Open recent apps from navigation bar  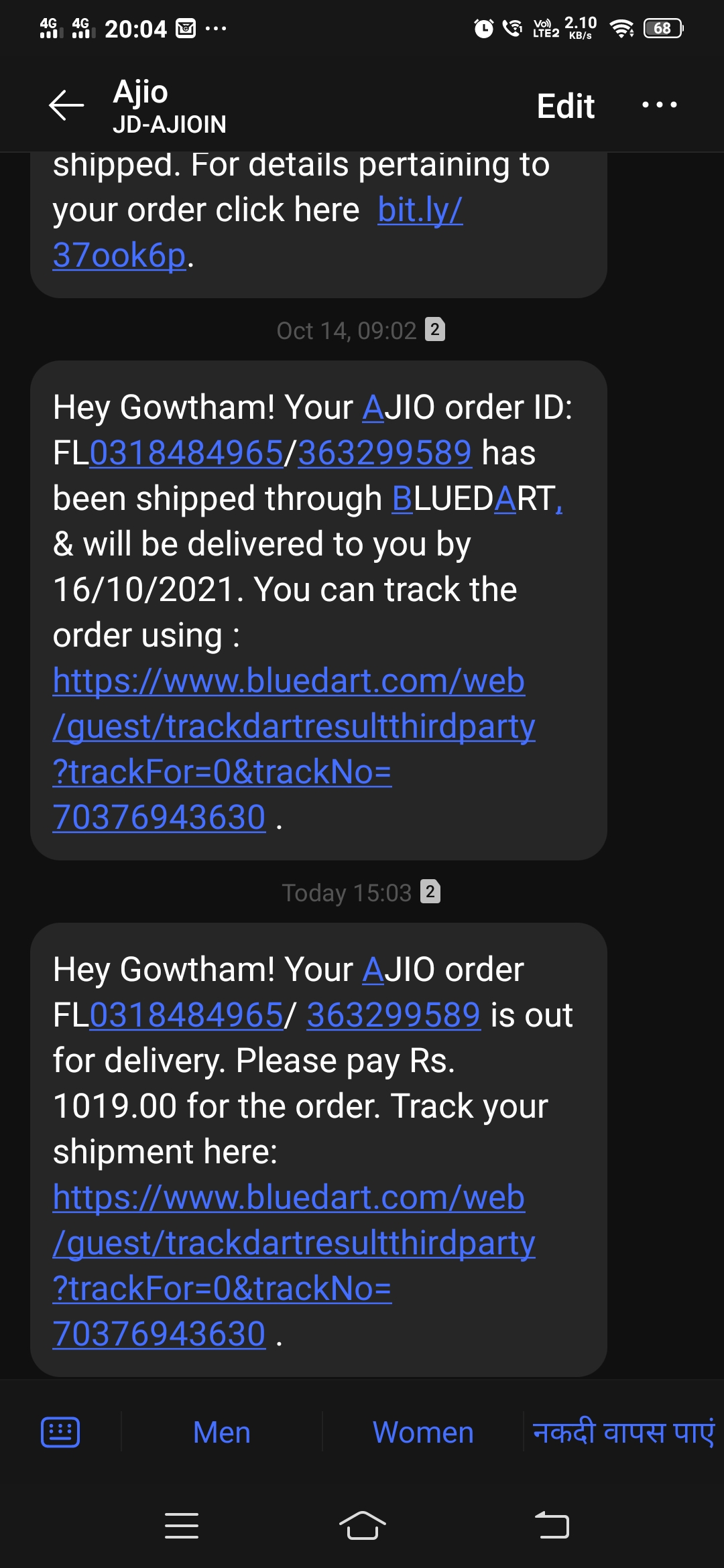click(x=182, y=1526)
